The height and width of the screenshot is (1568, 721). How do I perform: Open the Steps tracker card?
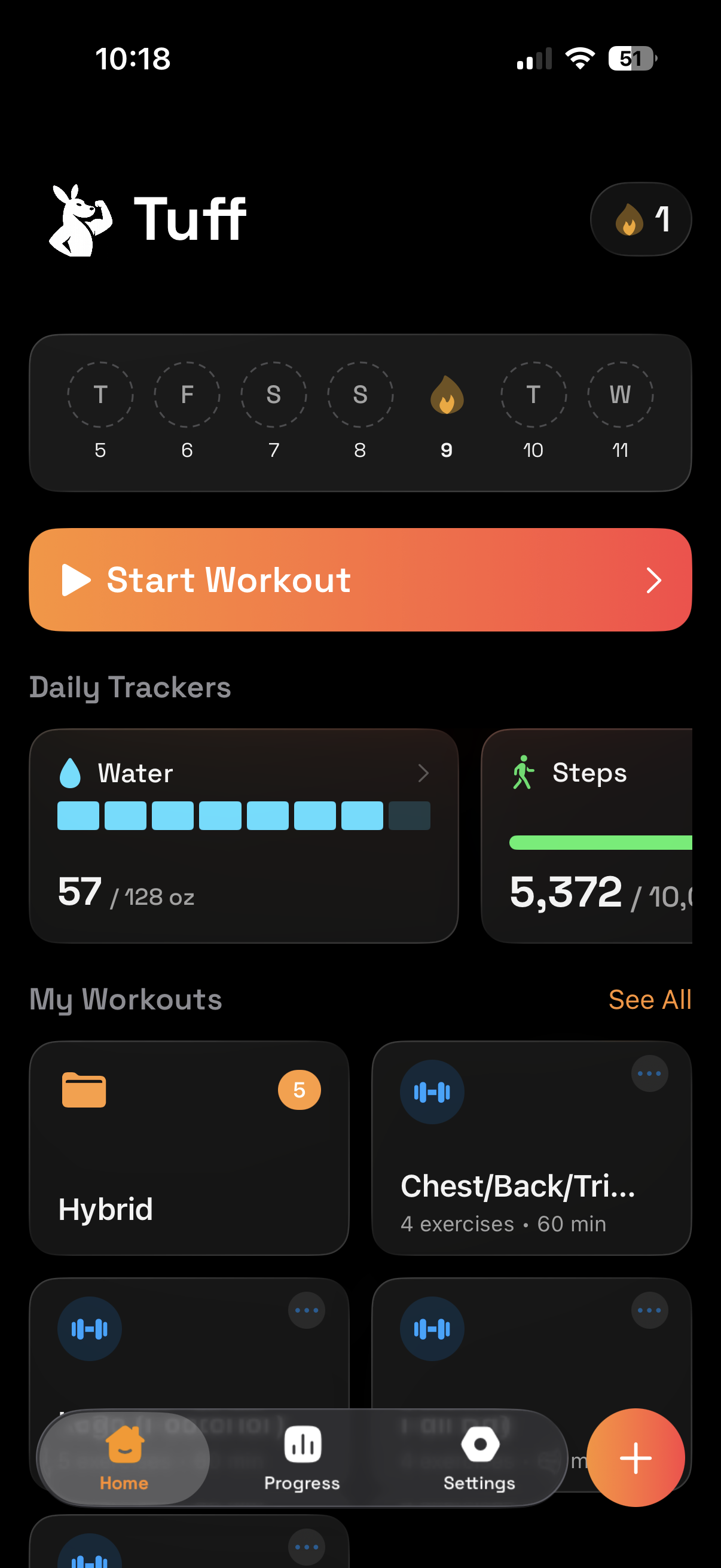click(x=587, y=835)
